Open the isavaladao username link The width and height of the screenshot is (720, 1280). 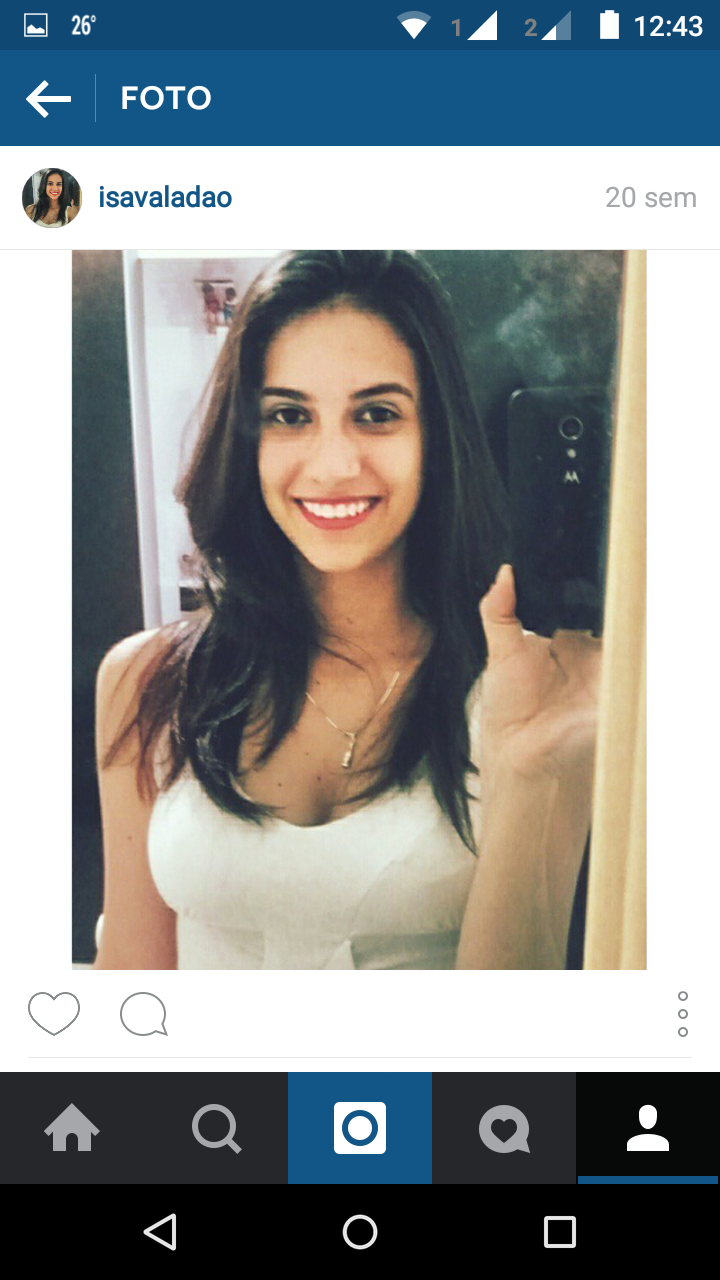point(165,198)
